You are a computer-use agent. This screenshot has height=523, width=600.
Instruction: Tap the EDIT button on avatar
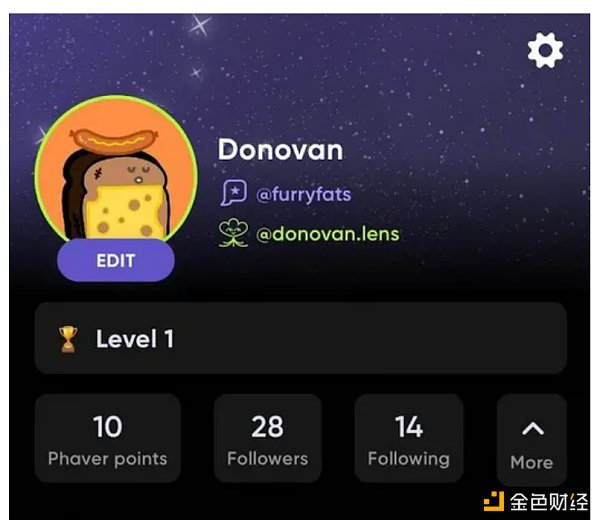116,261
